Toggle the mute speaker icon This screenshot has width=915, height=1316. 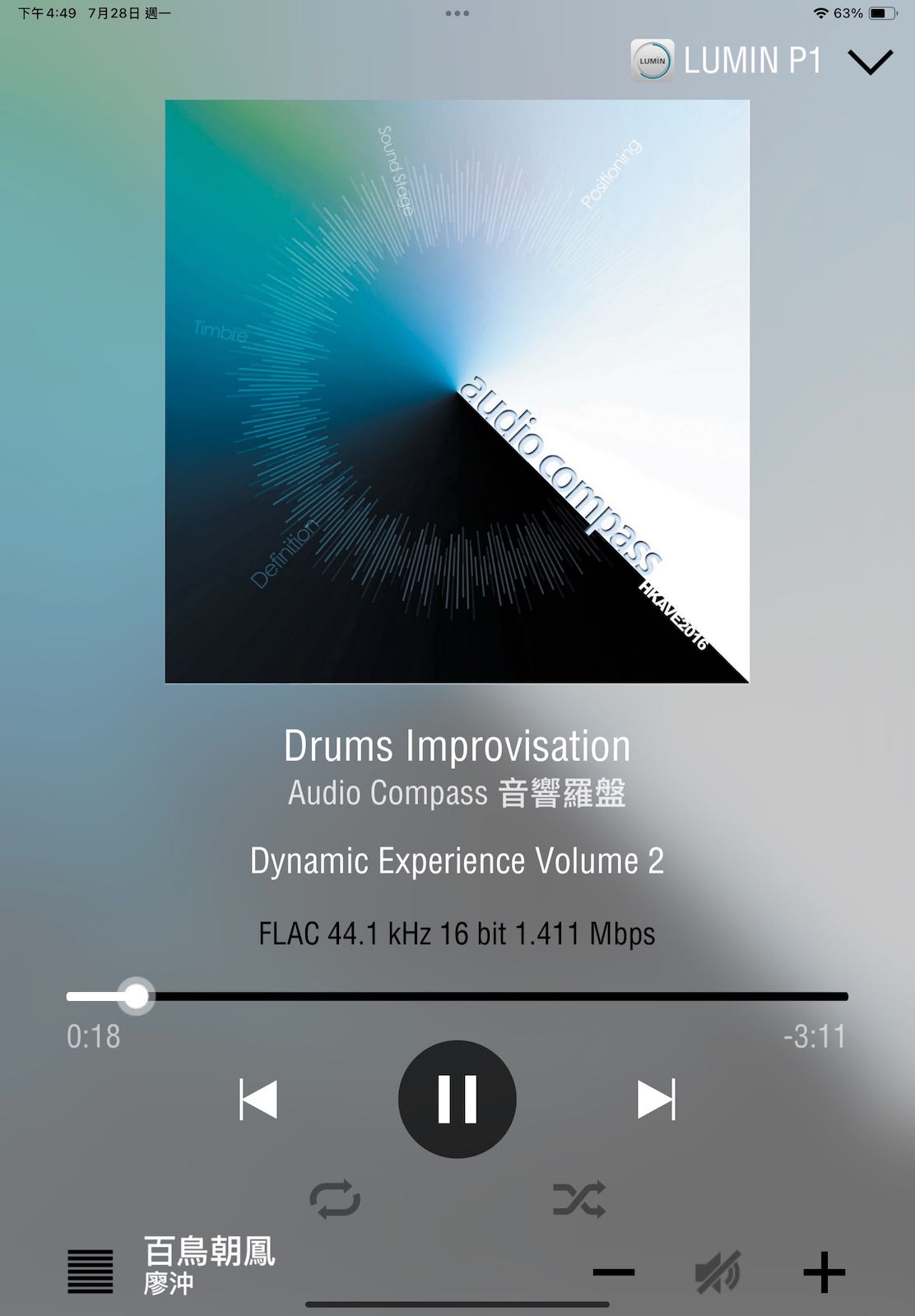click(718, 1272)
